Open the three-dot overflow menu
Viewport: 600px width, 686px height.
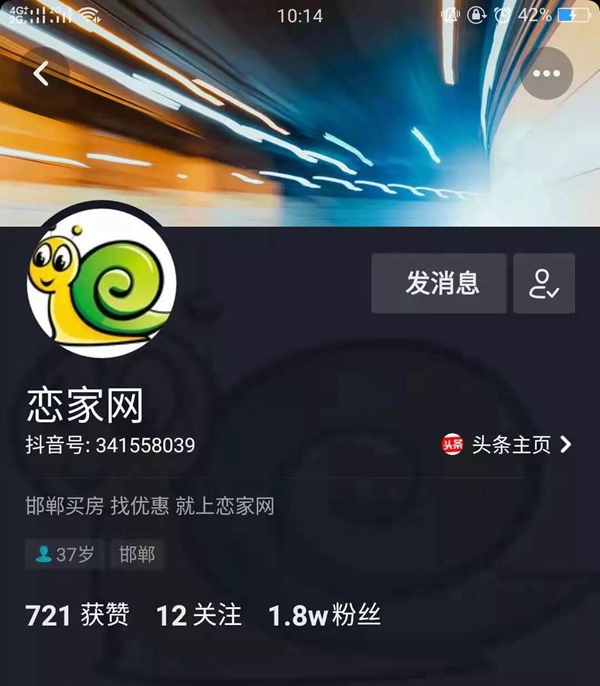pyautogui.click(x=546, y=73)
